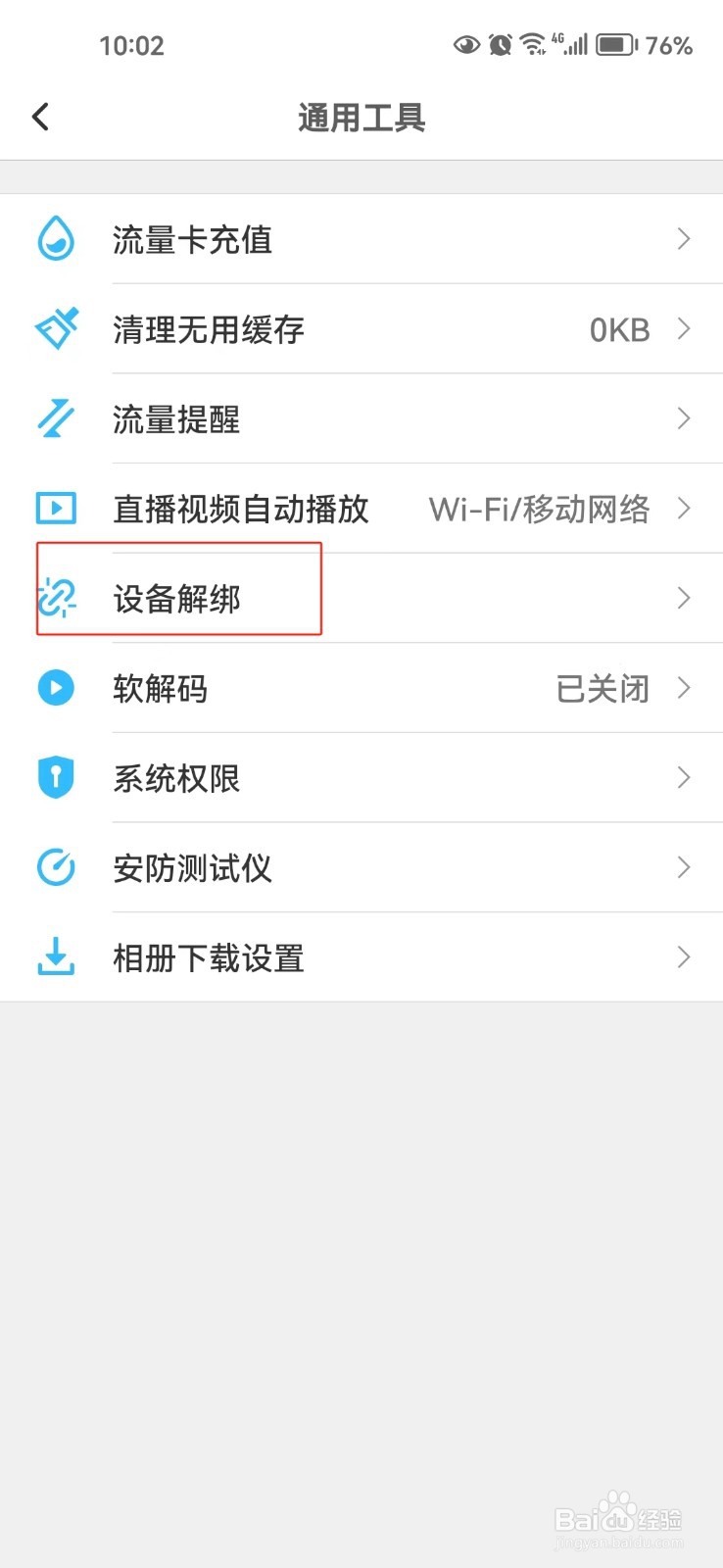Click the cache cleaning broom icon
The height and width of the screenshot is (1568, 723).
(x=56, y=328)
